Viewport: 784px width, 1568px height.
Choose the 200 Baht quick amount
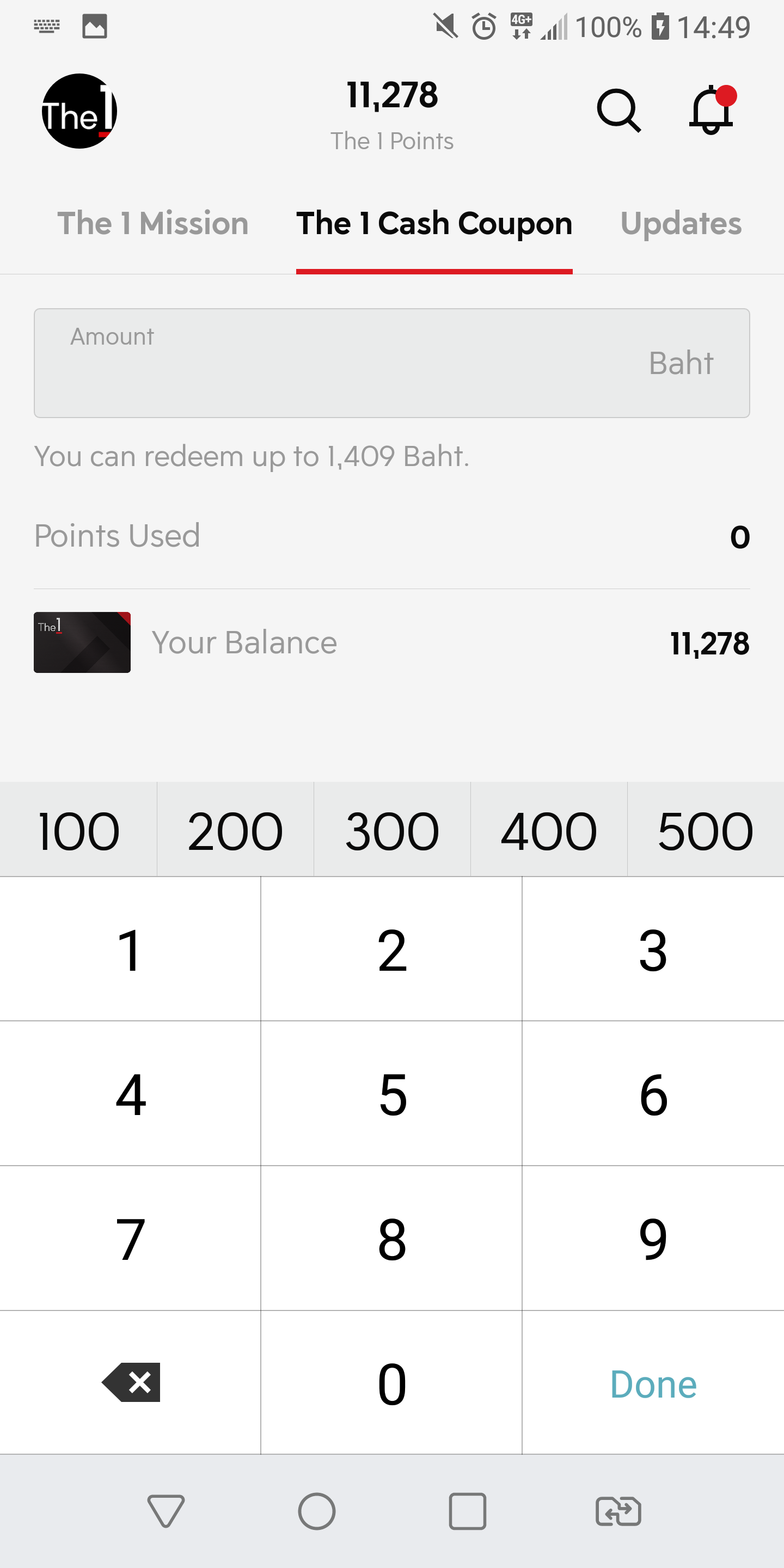(235, 830)
